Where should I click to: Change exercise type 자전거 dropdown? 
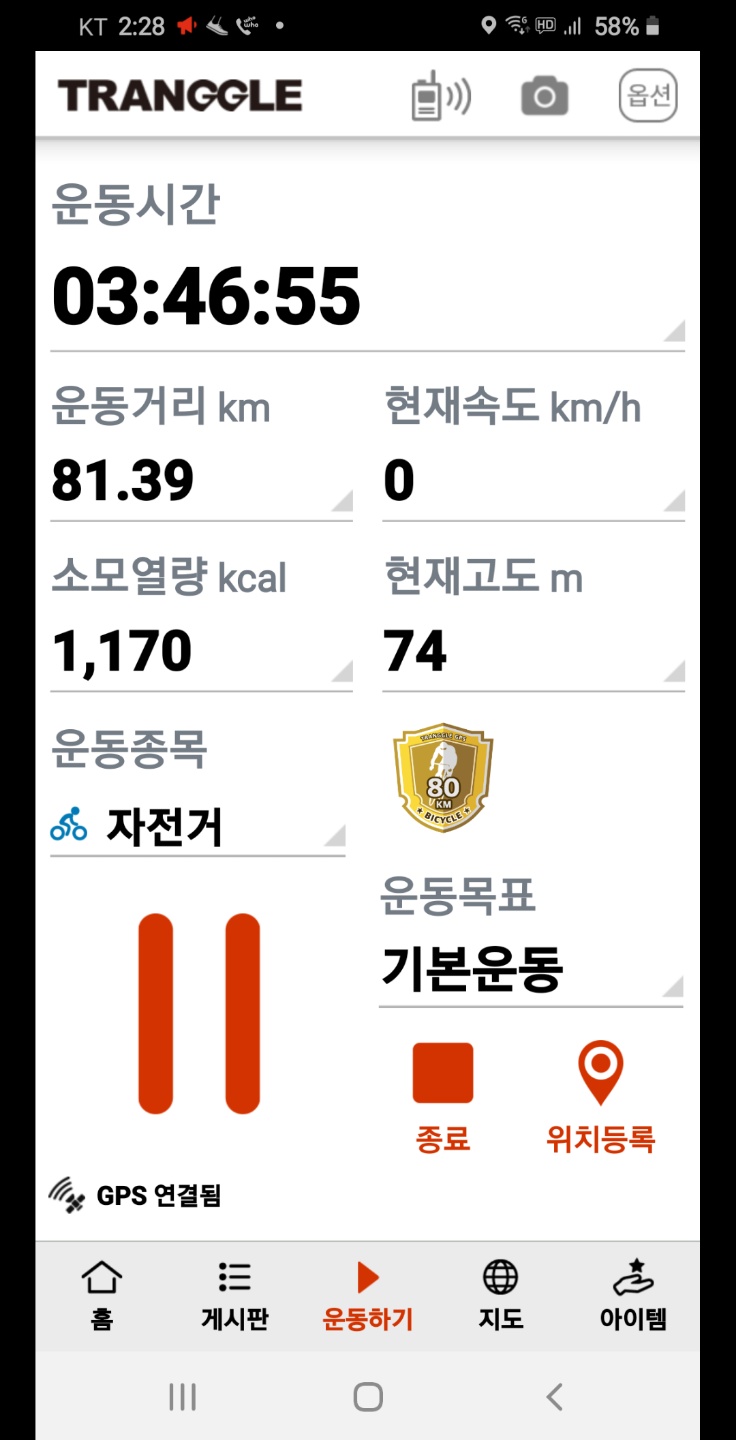click(x=197, y=828)
